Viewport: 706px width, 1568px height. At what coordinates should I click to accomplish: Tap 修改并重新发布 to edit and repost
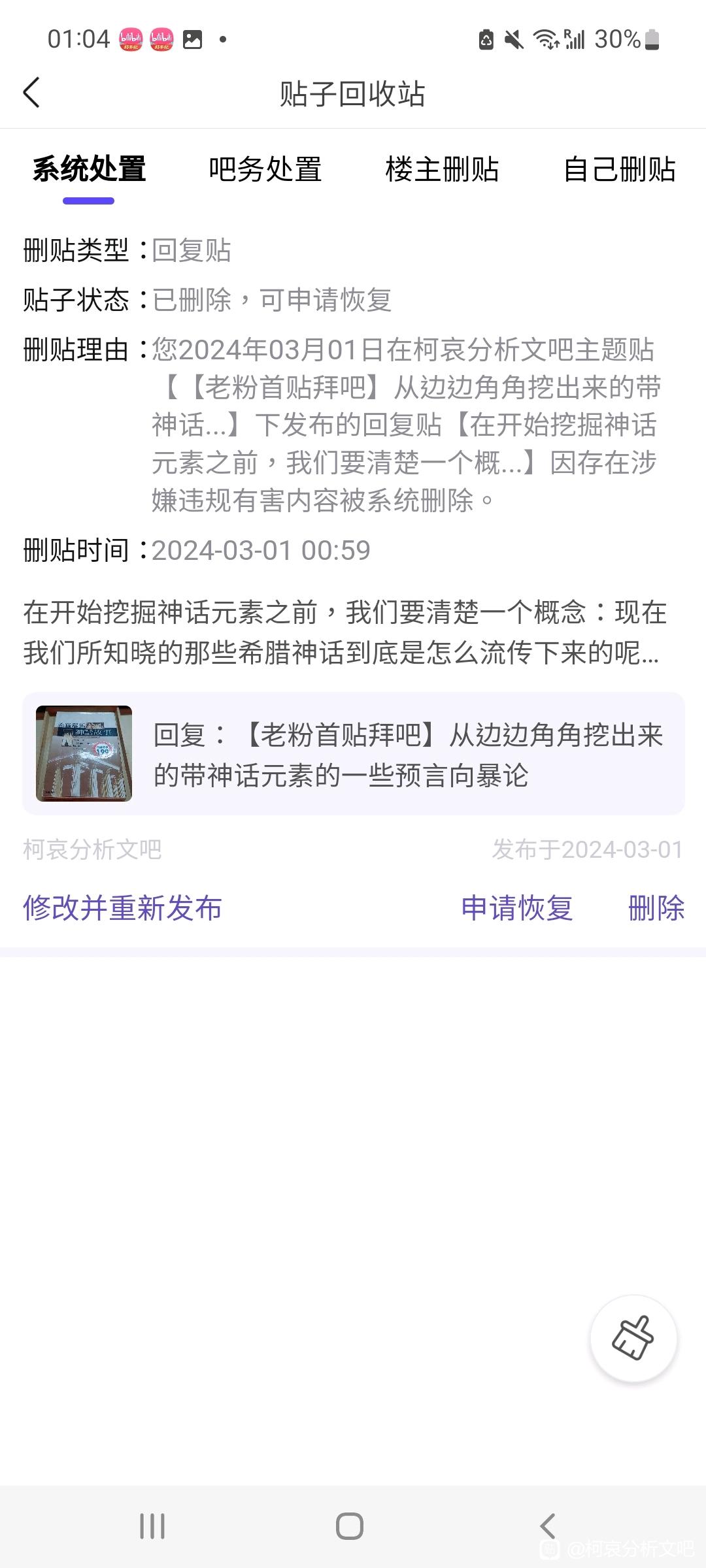click(x=123, y=907)
